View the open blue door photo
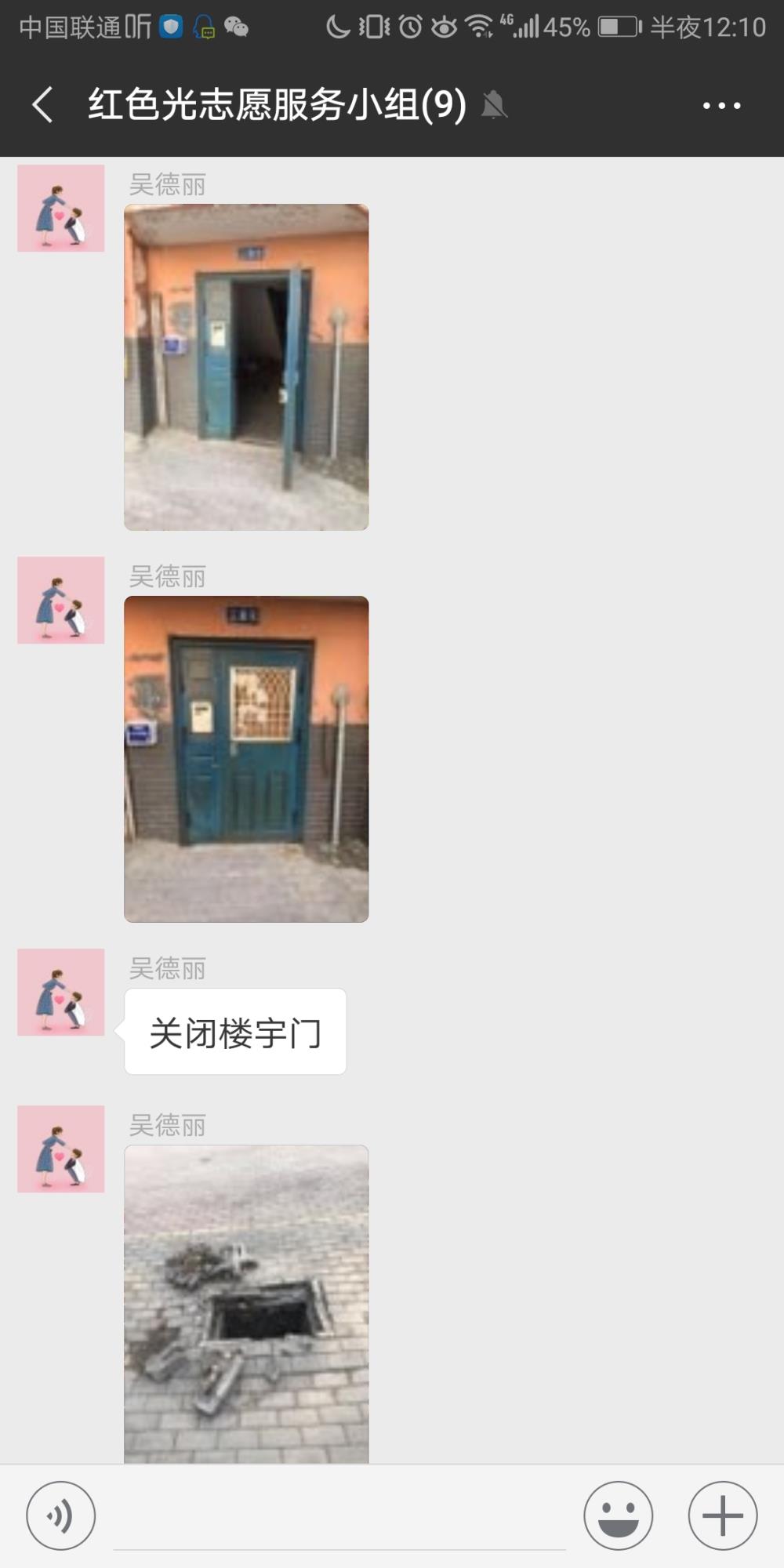This screenshot has height=1568, width=784. 246,367
